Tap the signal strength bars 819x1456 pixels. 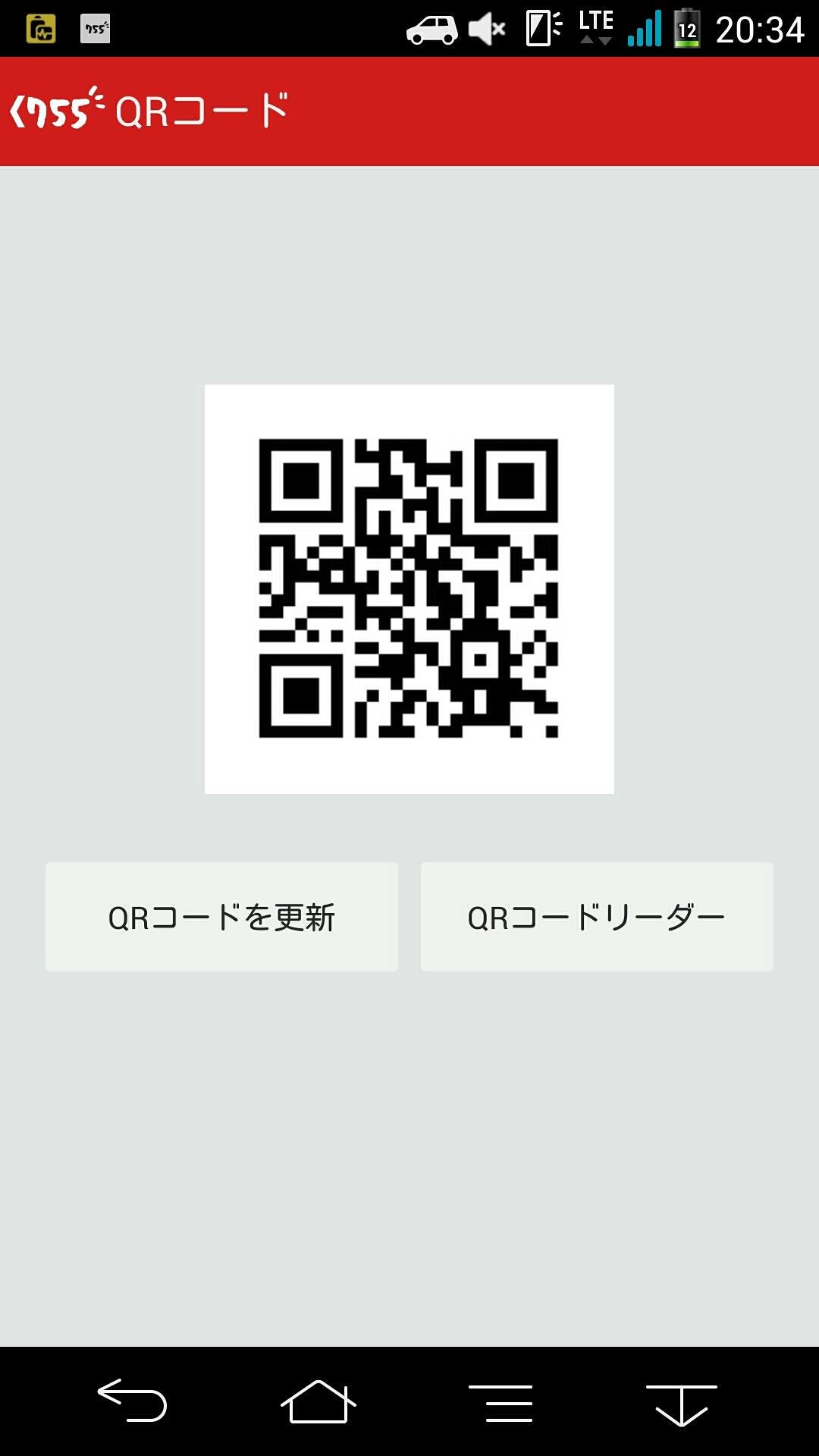click(644, 29)
